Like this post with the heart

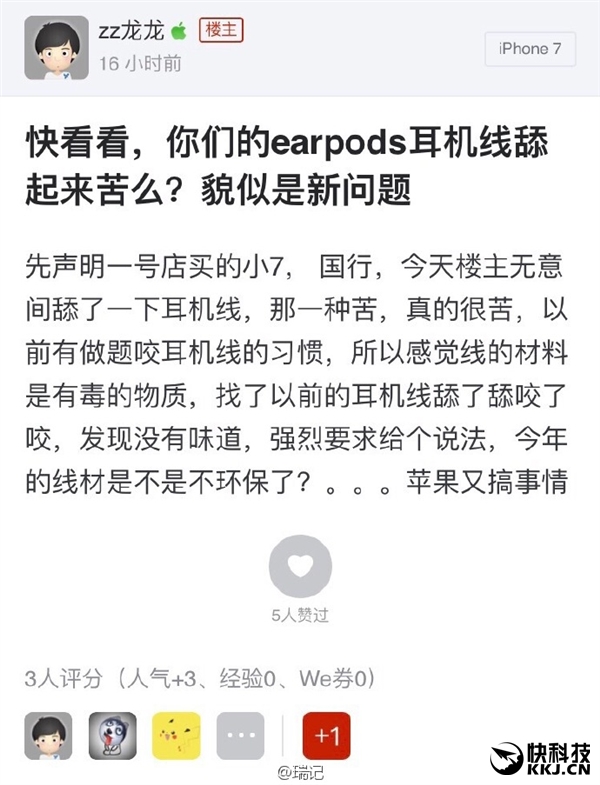pos(300,567)
